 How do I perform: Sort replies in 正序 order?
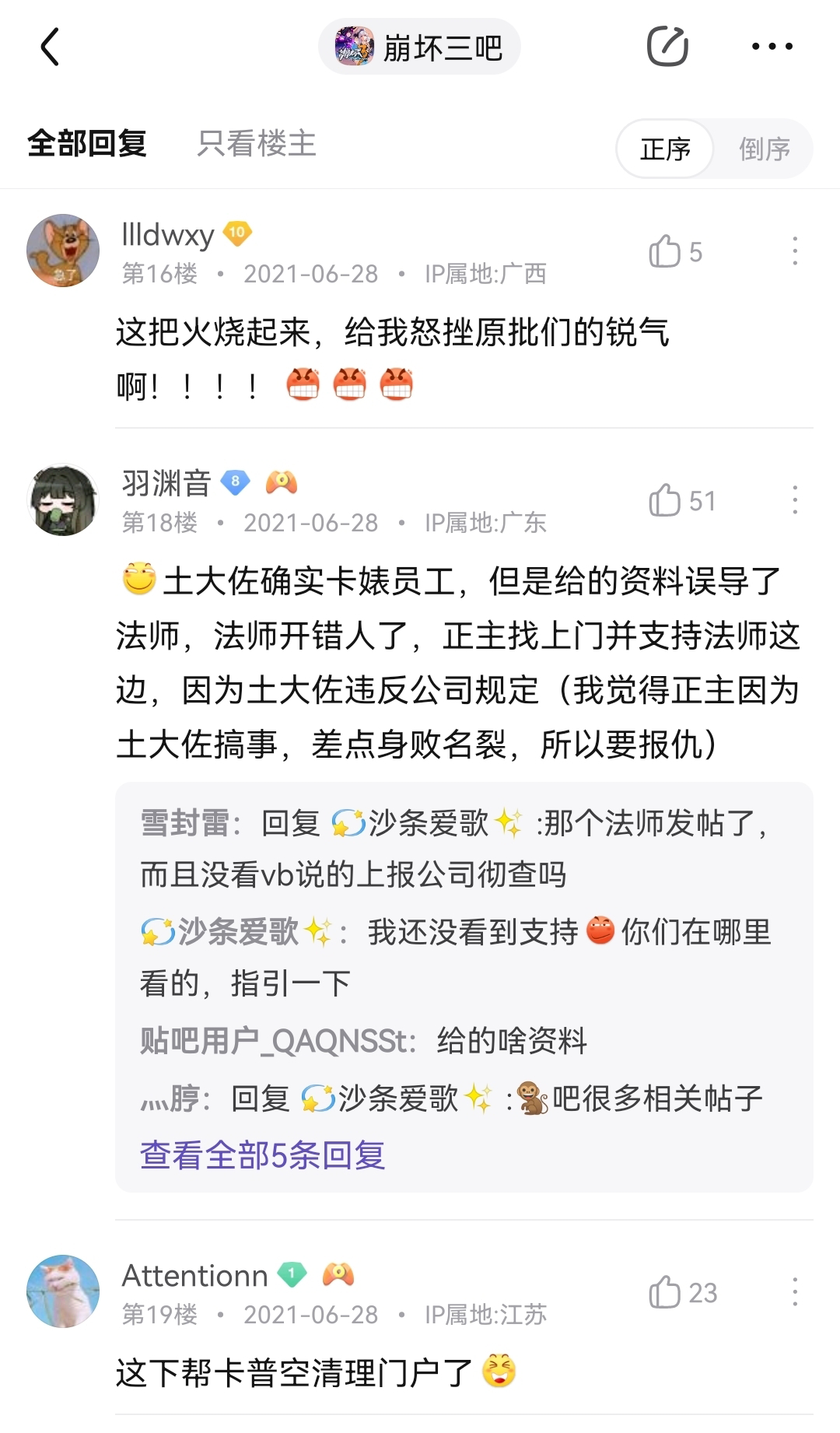pos(665,149)
